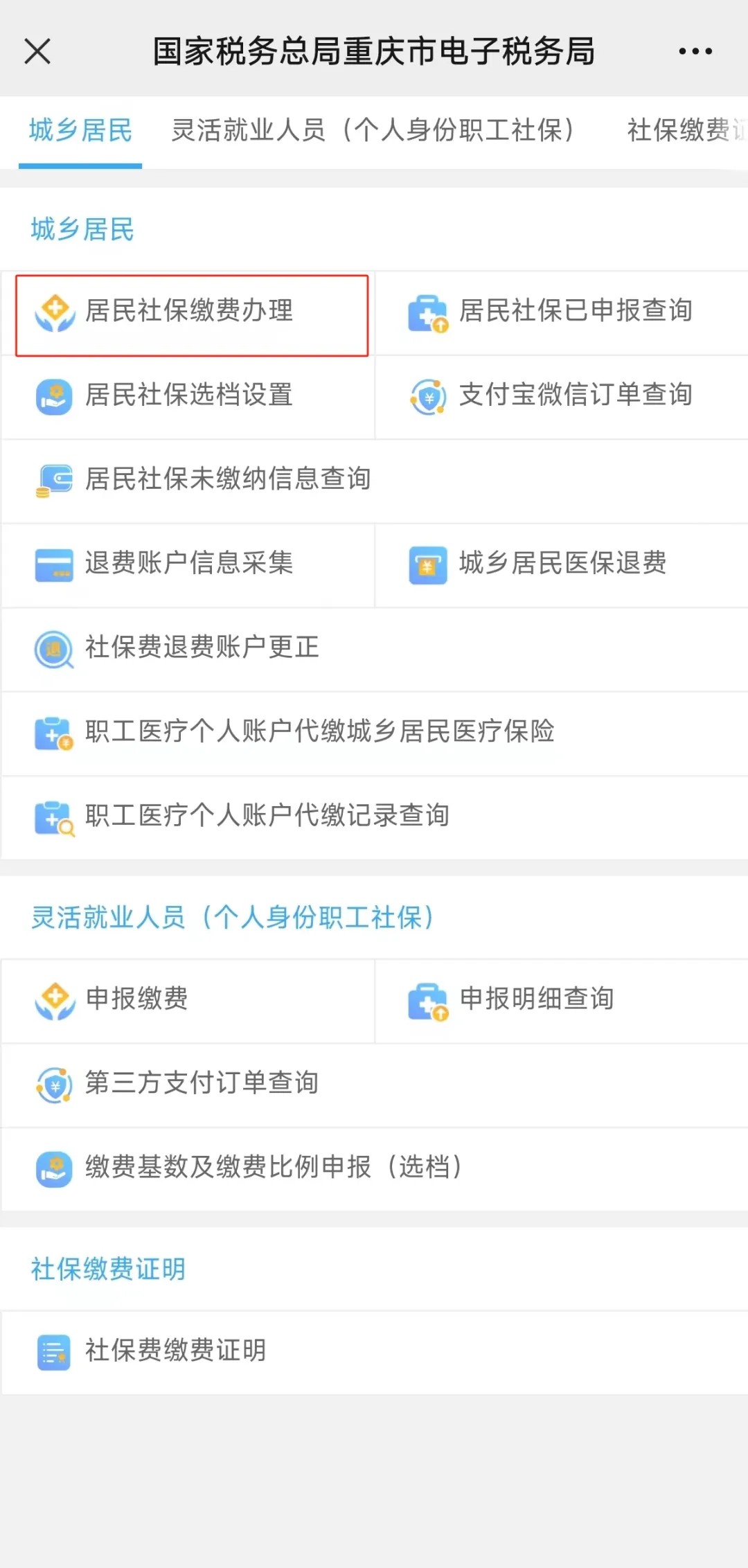Viewport: 748px width, 1568px height.
Task: Select the 城乡居民 top tab
Action: [80, 130]
